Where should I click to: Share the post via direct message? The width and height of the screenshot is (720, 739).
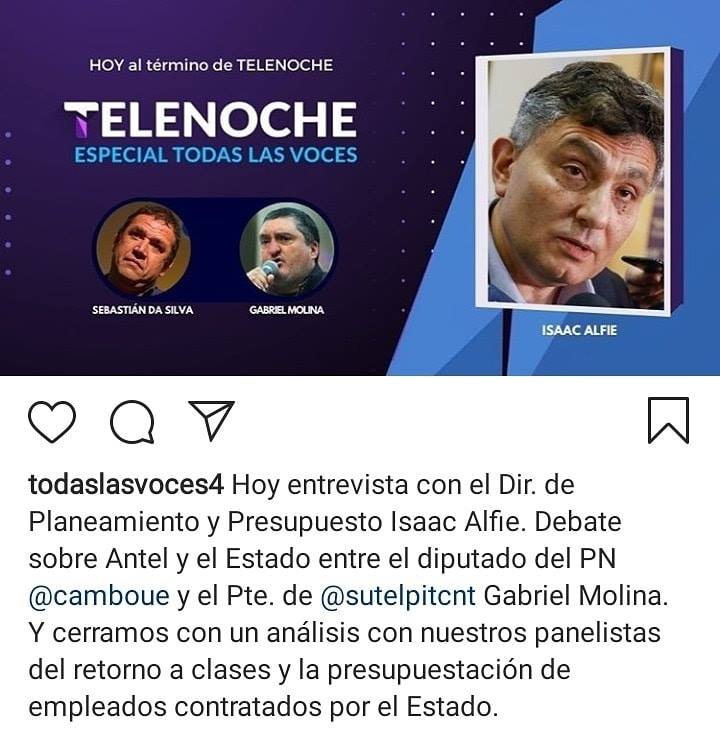[211, 421]
